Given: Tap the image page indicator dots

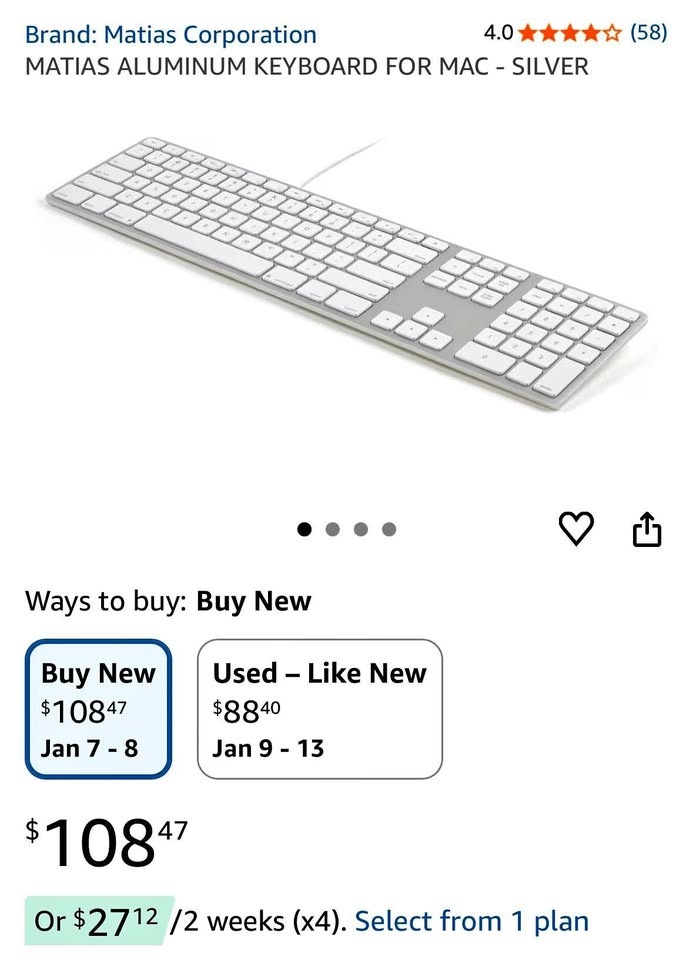Looking at the screenshot, I should (x=347, y=529).
